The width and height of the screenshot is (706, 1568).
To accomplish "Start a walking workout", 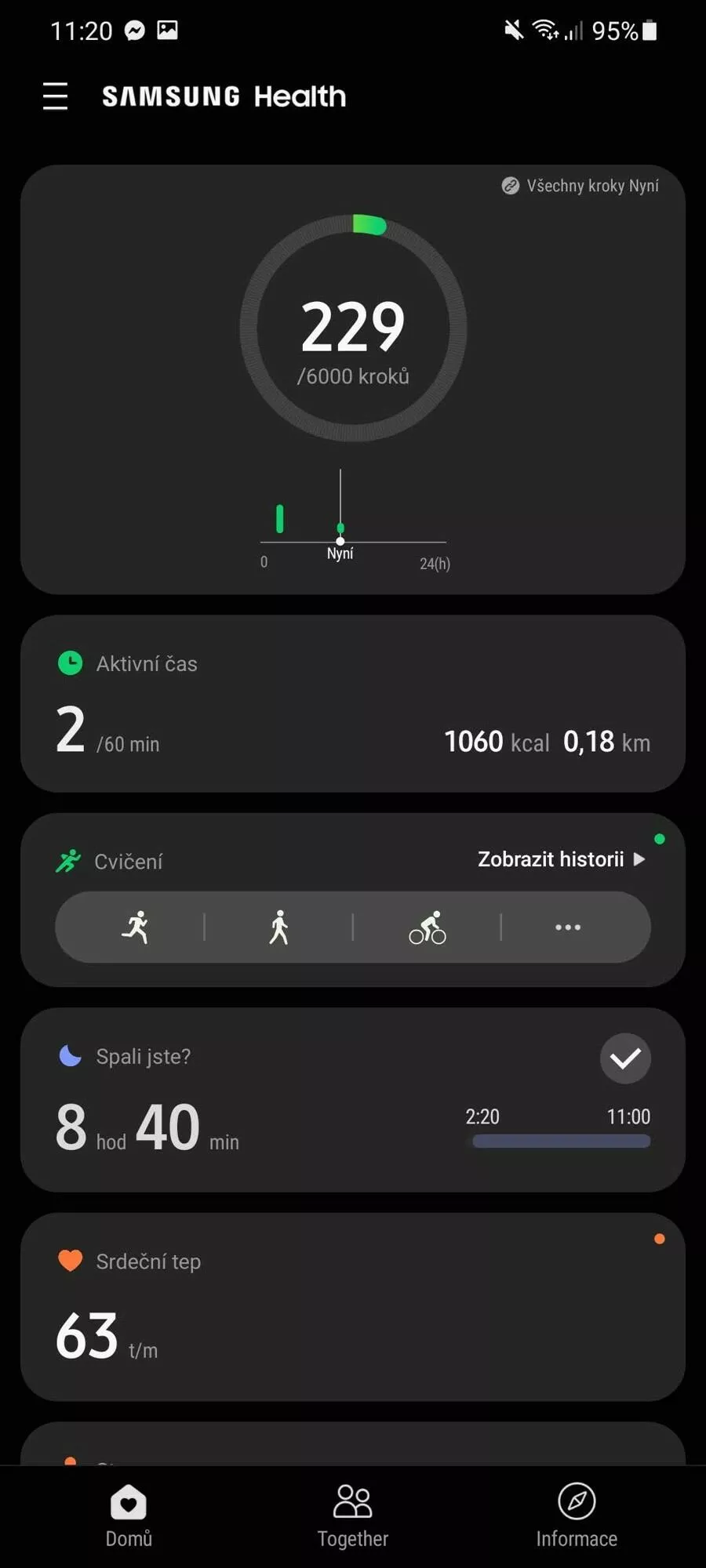I will [278, 927].
